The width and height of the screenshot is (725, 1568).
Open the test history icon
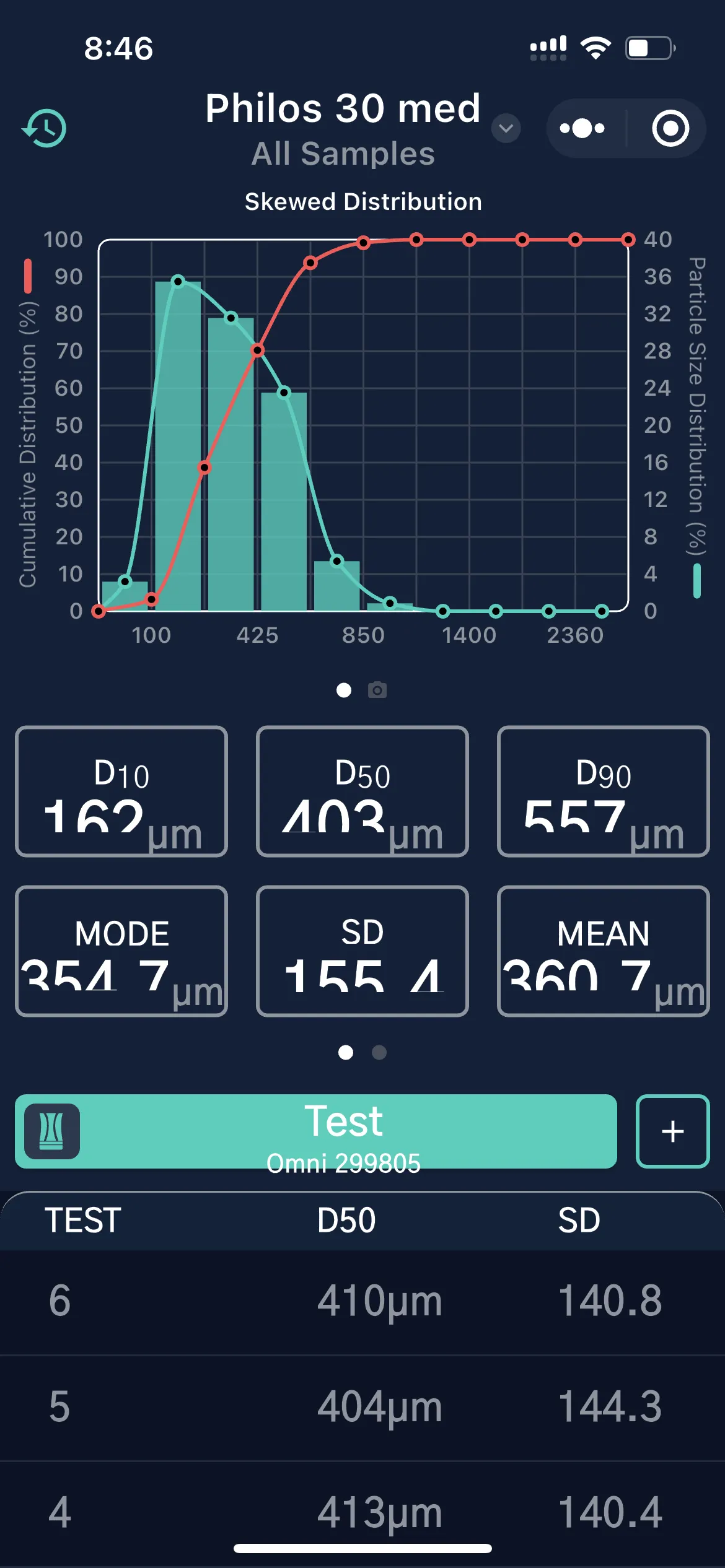(45, 128)
